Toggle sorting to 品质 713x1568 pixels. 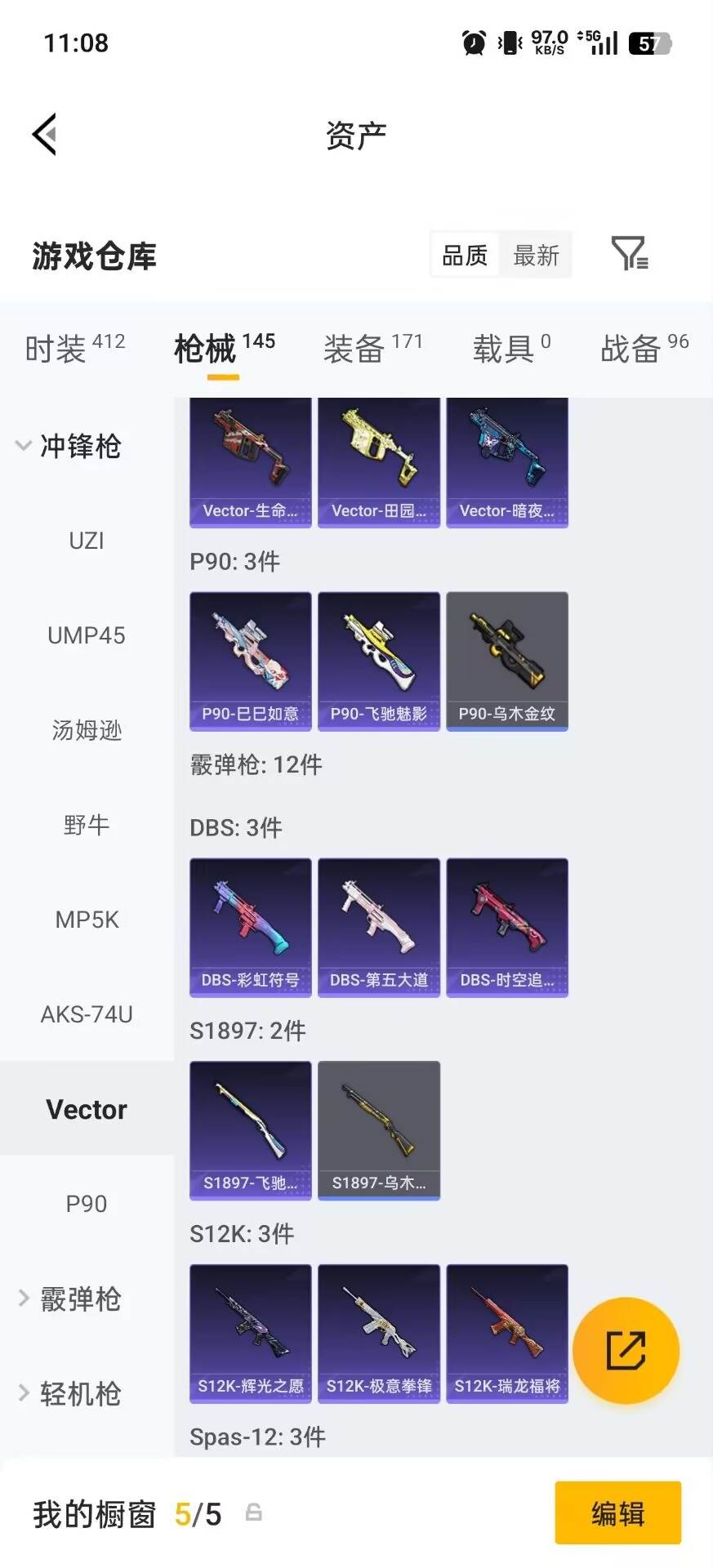463,255
